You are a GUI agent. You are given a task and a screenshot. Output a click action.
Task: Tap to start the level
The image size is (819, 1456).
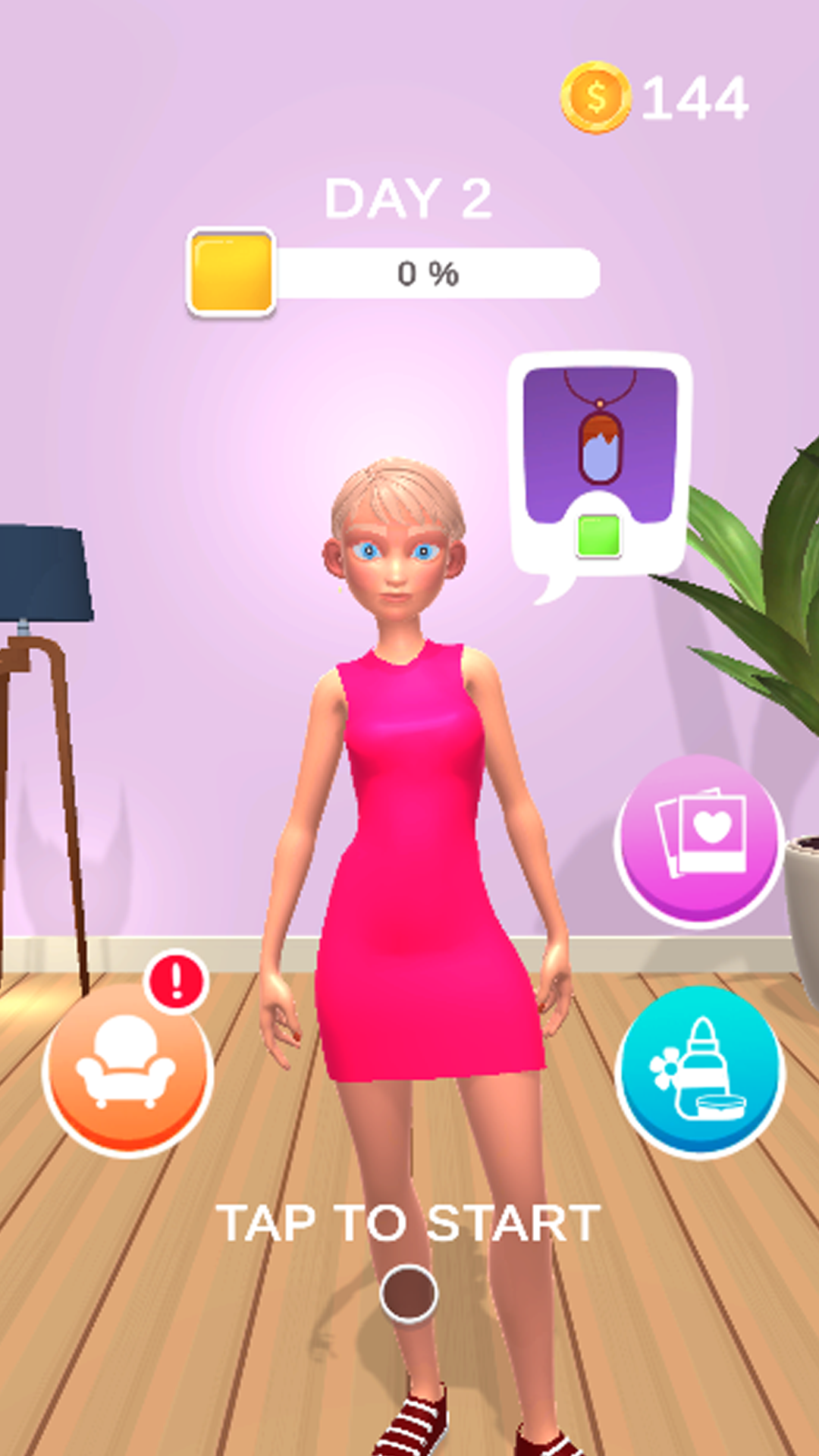pyautogui.click(x=408, y=1222)
